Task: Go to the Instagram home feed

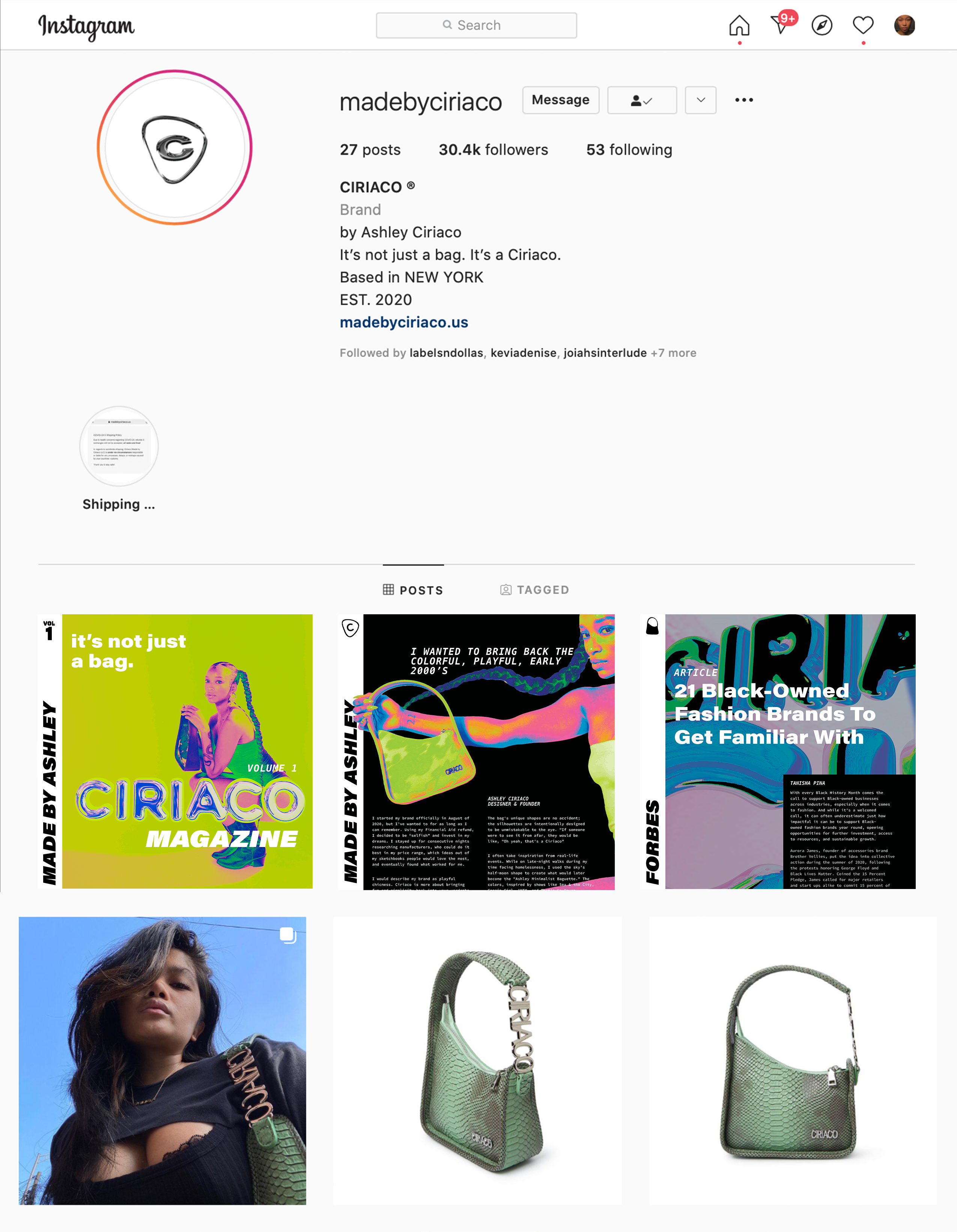Action: (739, 26)
